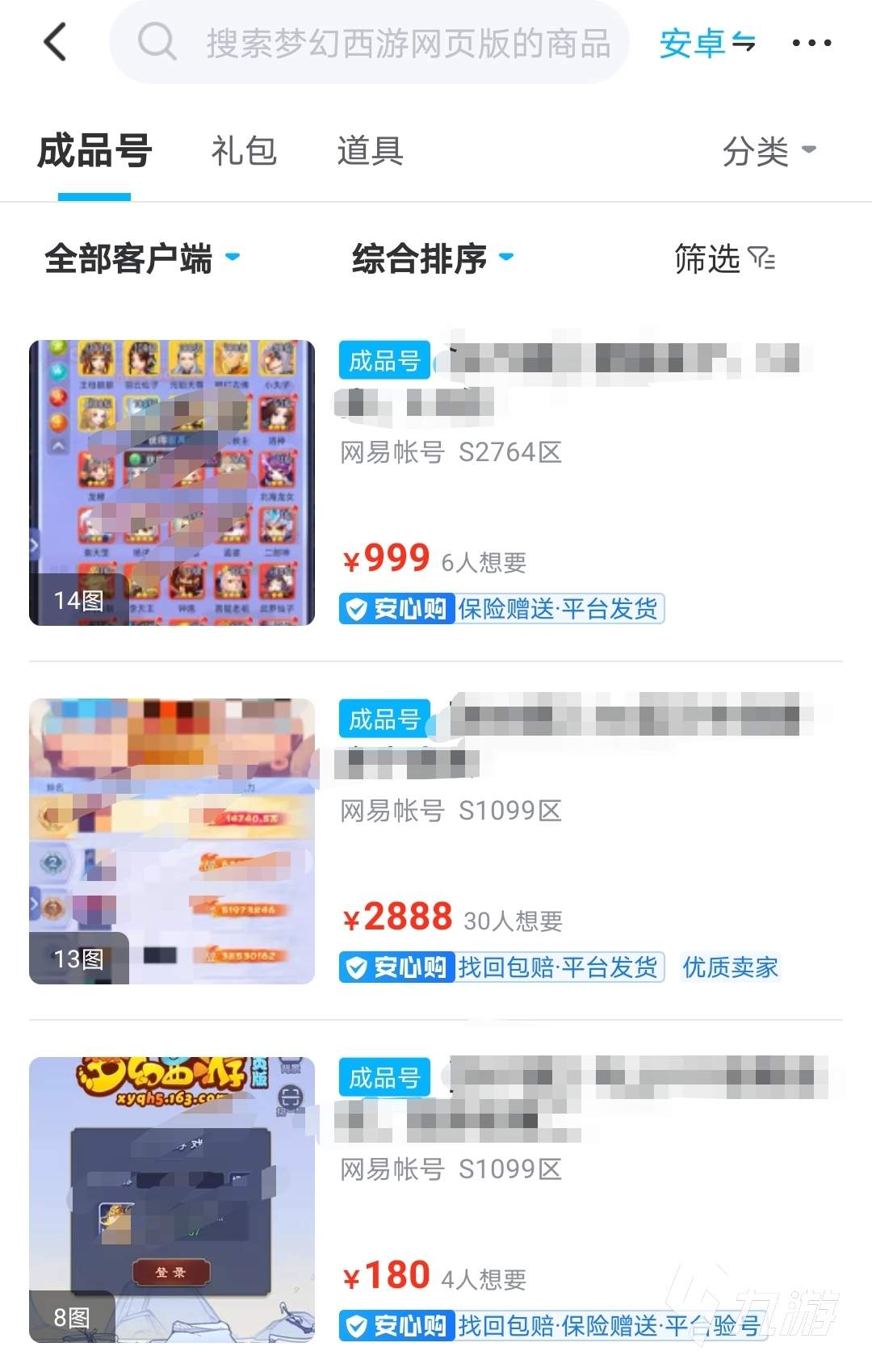Open the 筛选 filter options
The width and height of the screenshot is (872, 1372).
click(x=724, y=259)
